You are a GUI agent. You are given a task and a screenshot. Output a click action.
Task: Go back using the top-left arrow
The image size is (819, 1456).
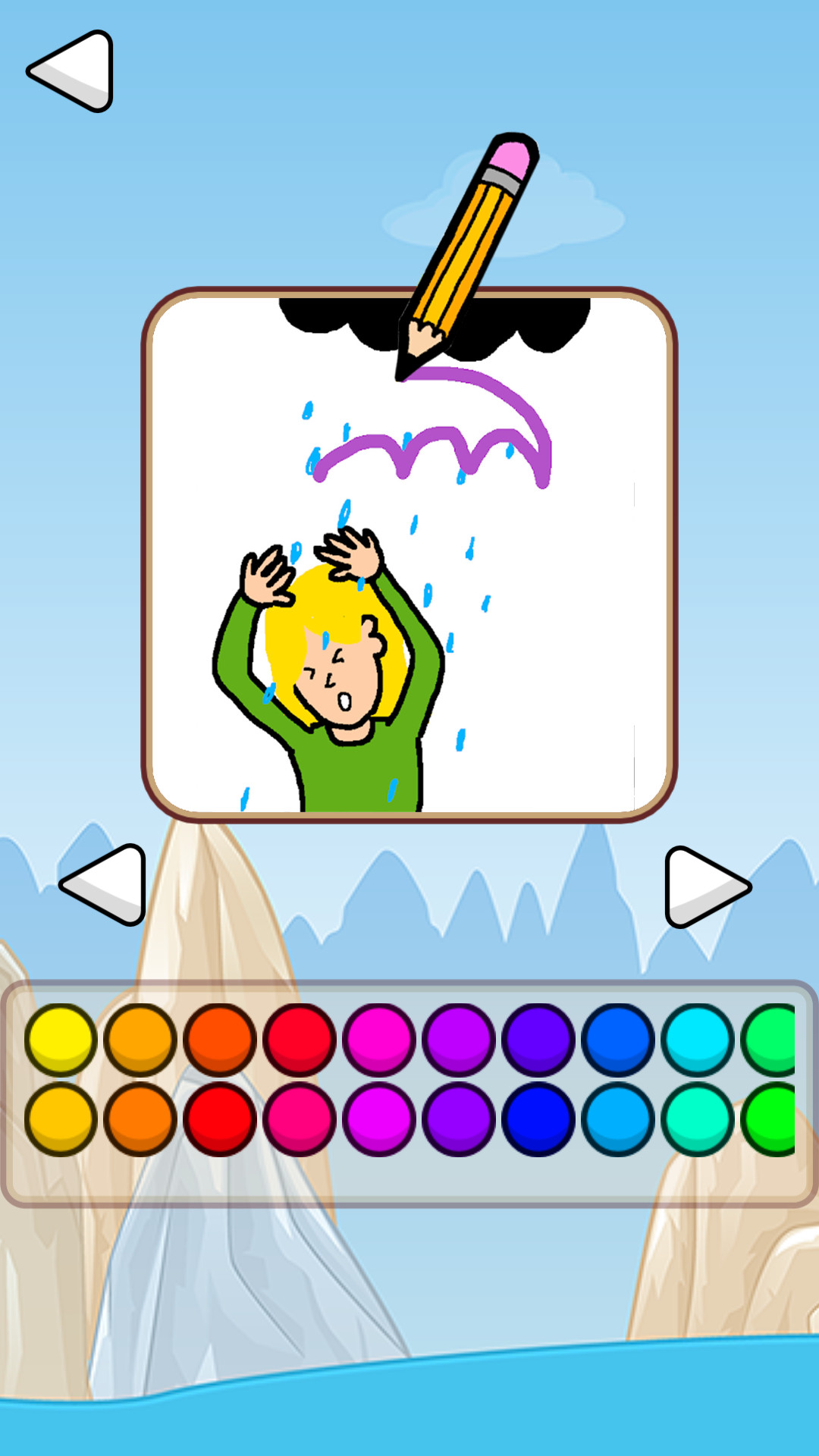click(x=72, y=72)
